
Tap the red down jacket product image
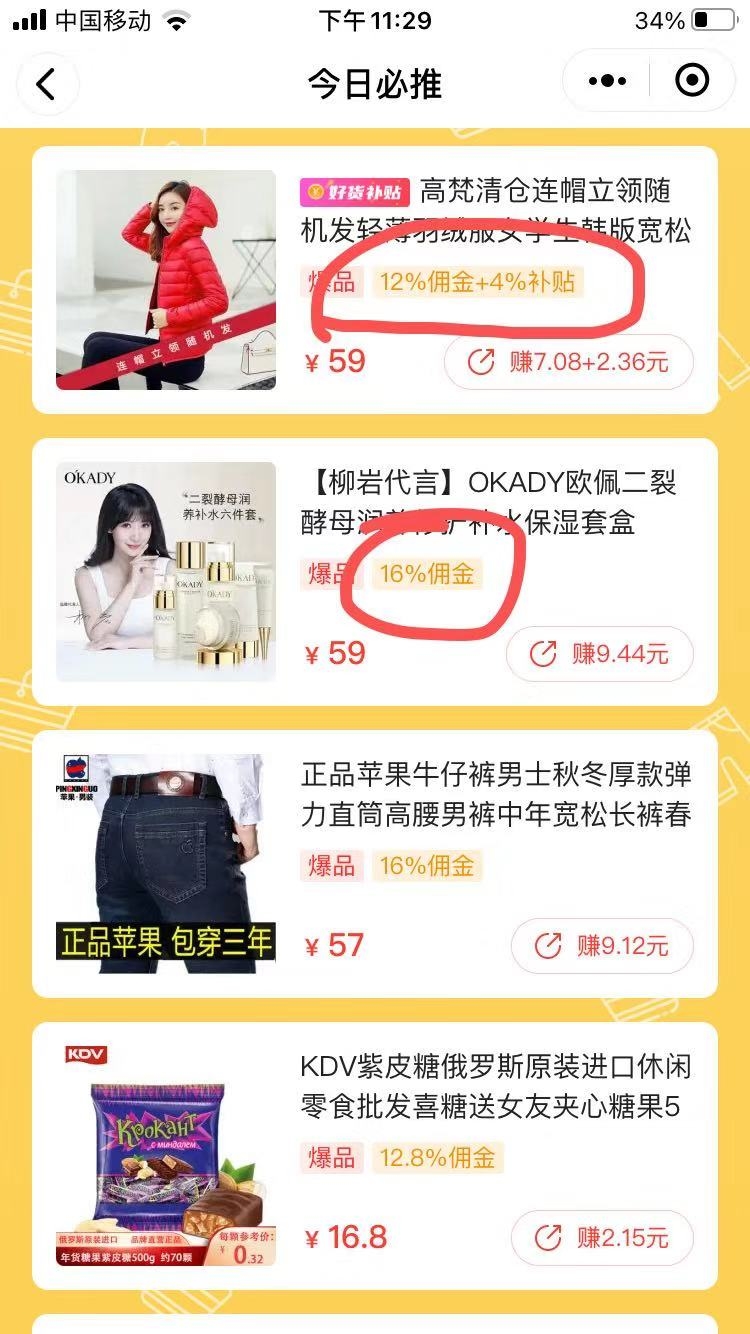click(165, 277)
